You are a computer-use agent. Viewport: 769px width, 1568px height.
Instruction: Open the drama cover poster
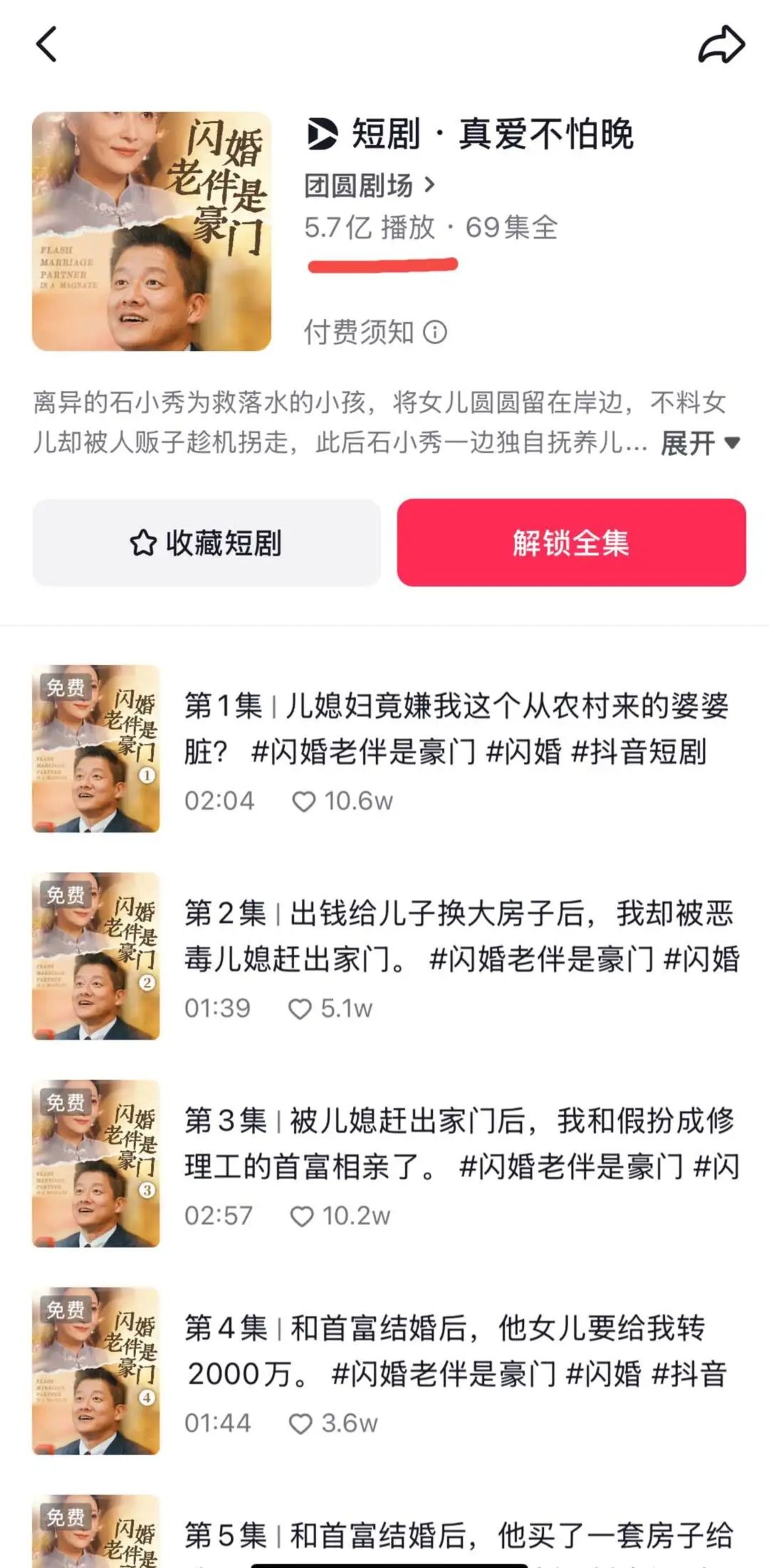(x=152, y=231)
